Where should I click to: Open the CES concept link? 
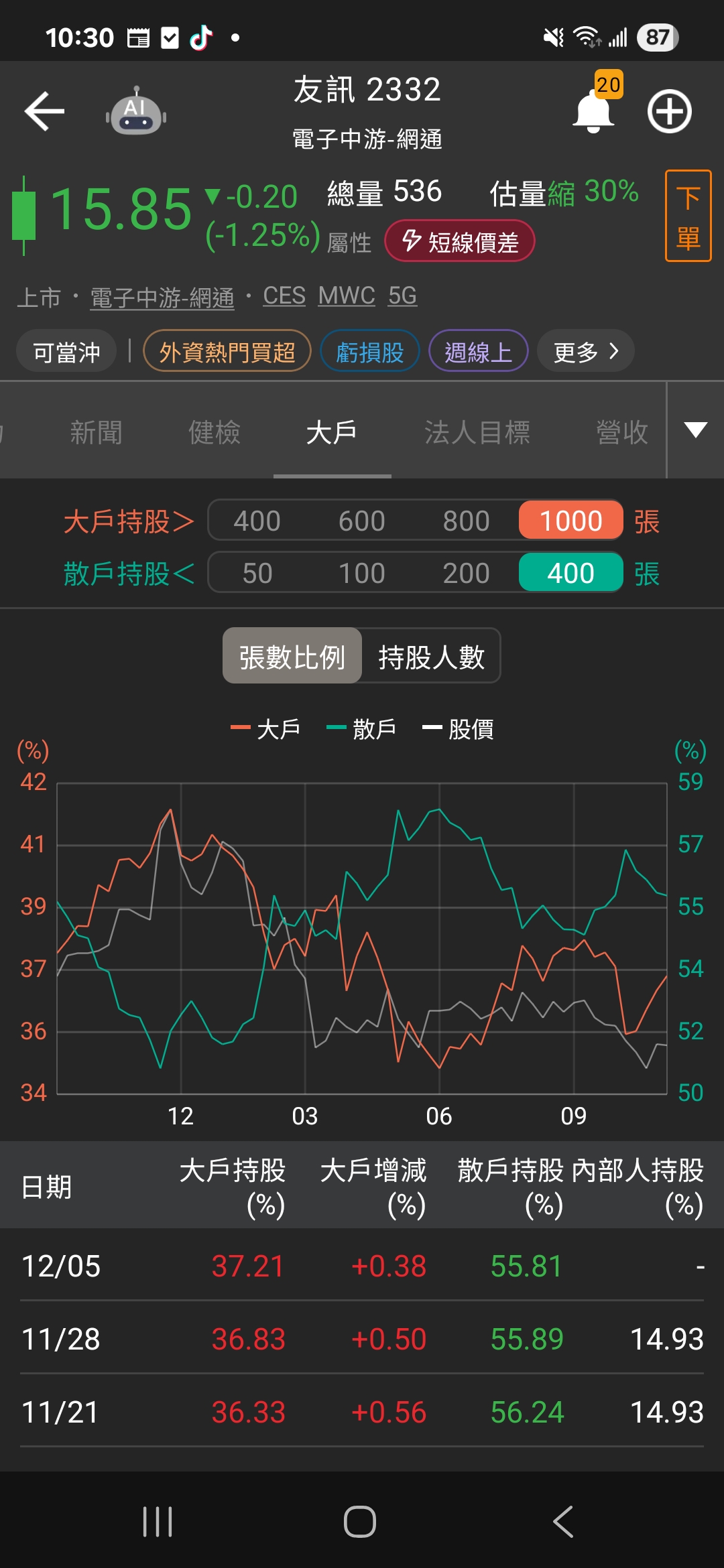tap(284, 296)
